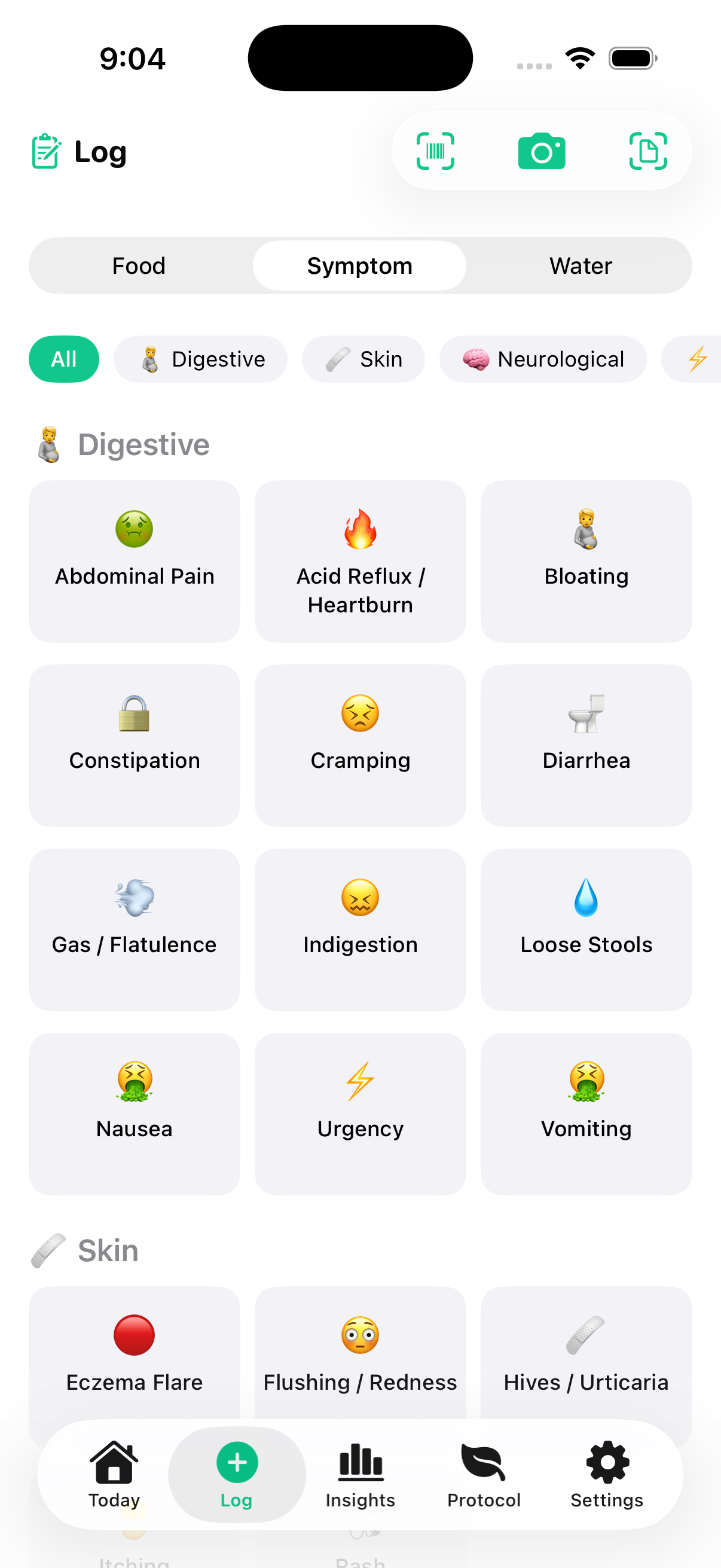Screen dimensions: 721x1568
Task: Log the Abdominal Pain symptom
Action: pos(135,560)
